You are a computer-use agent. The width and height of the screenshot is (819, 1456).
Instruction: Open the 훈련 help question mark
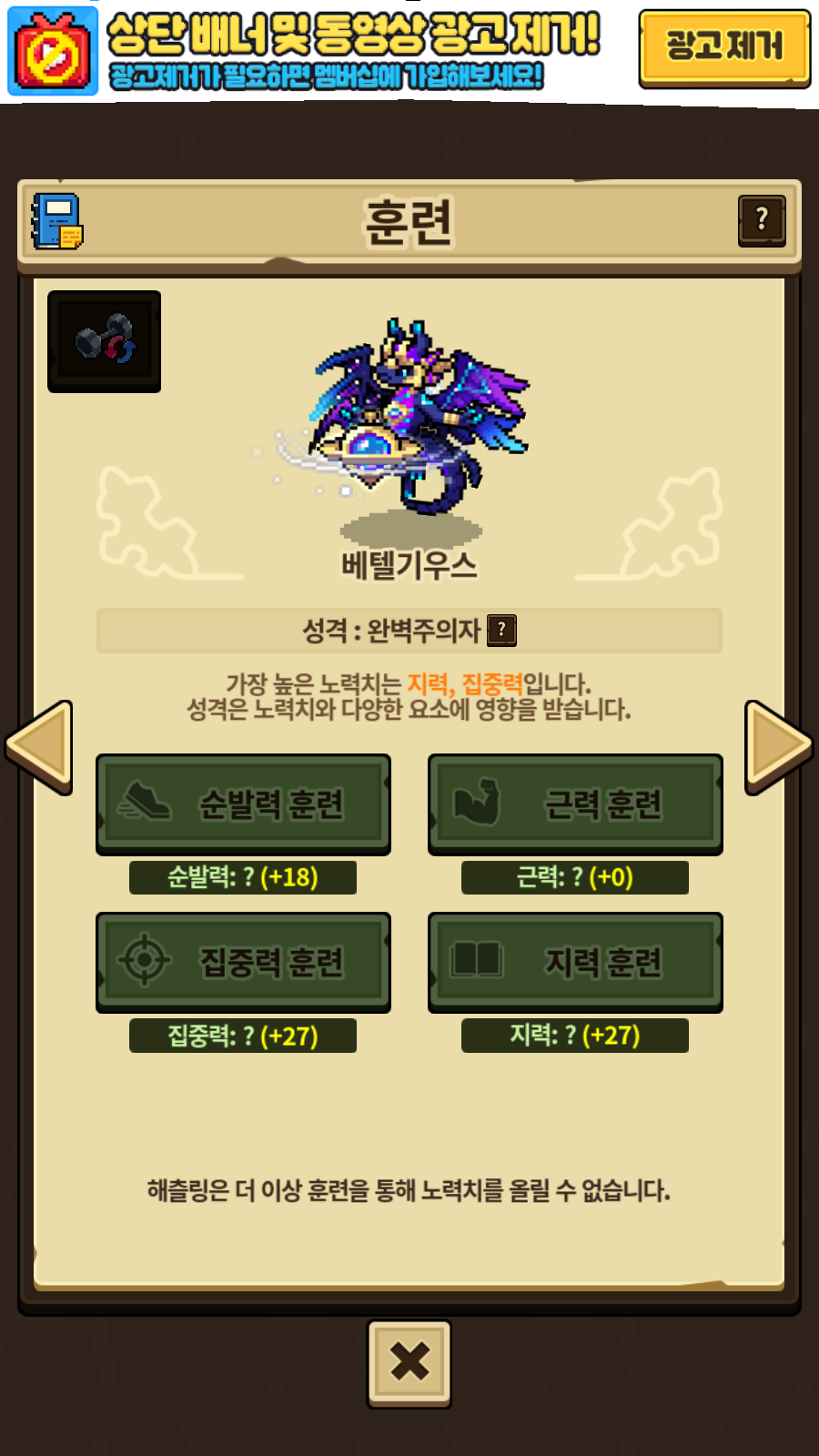[762, 220]
